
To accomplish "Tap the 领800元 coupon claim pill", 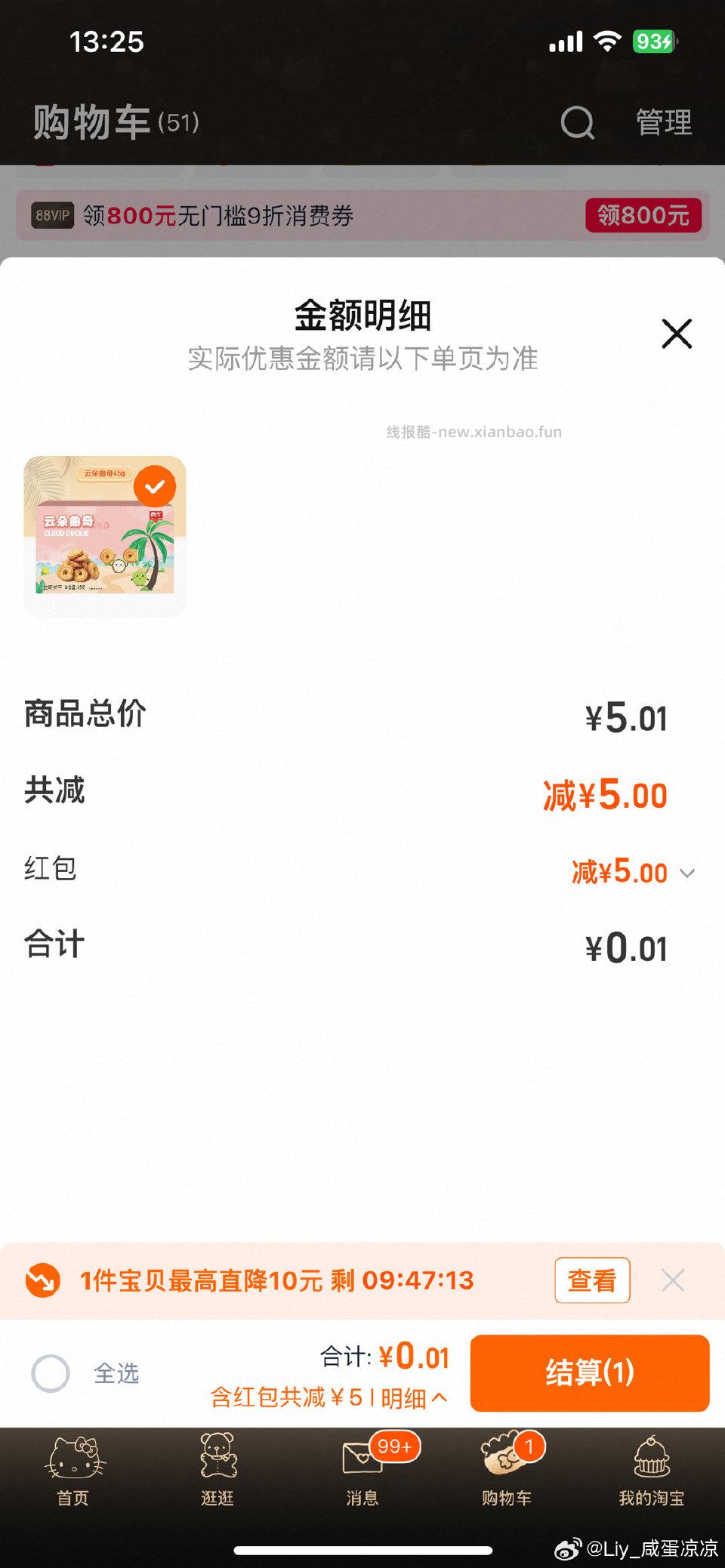I will [x=643, y=215].
